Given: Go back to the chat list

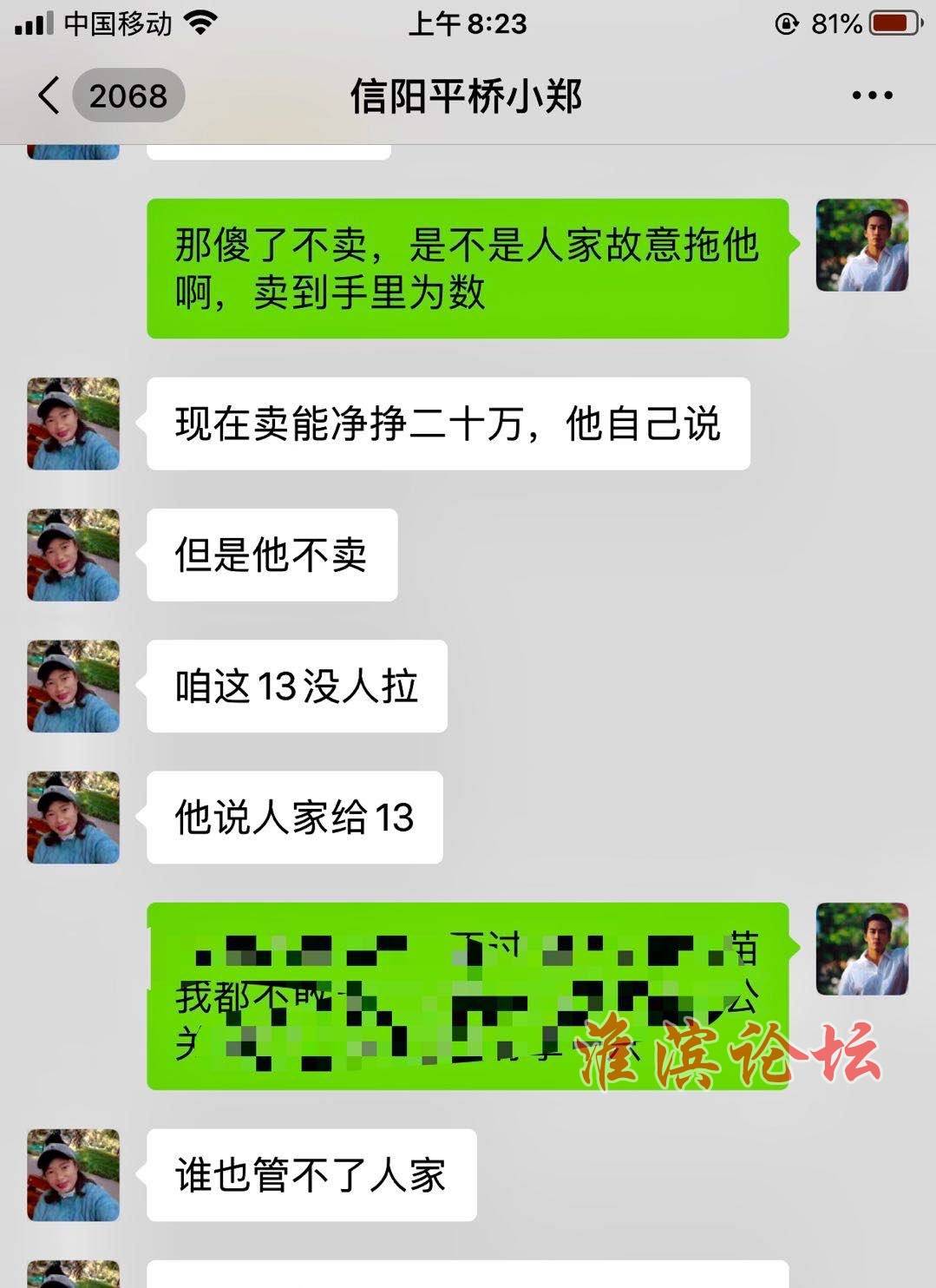Looking at the screenshot, I should point(49,95).
